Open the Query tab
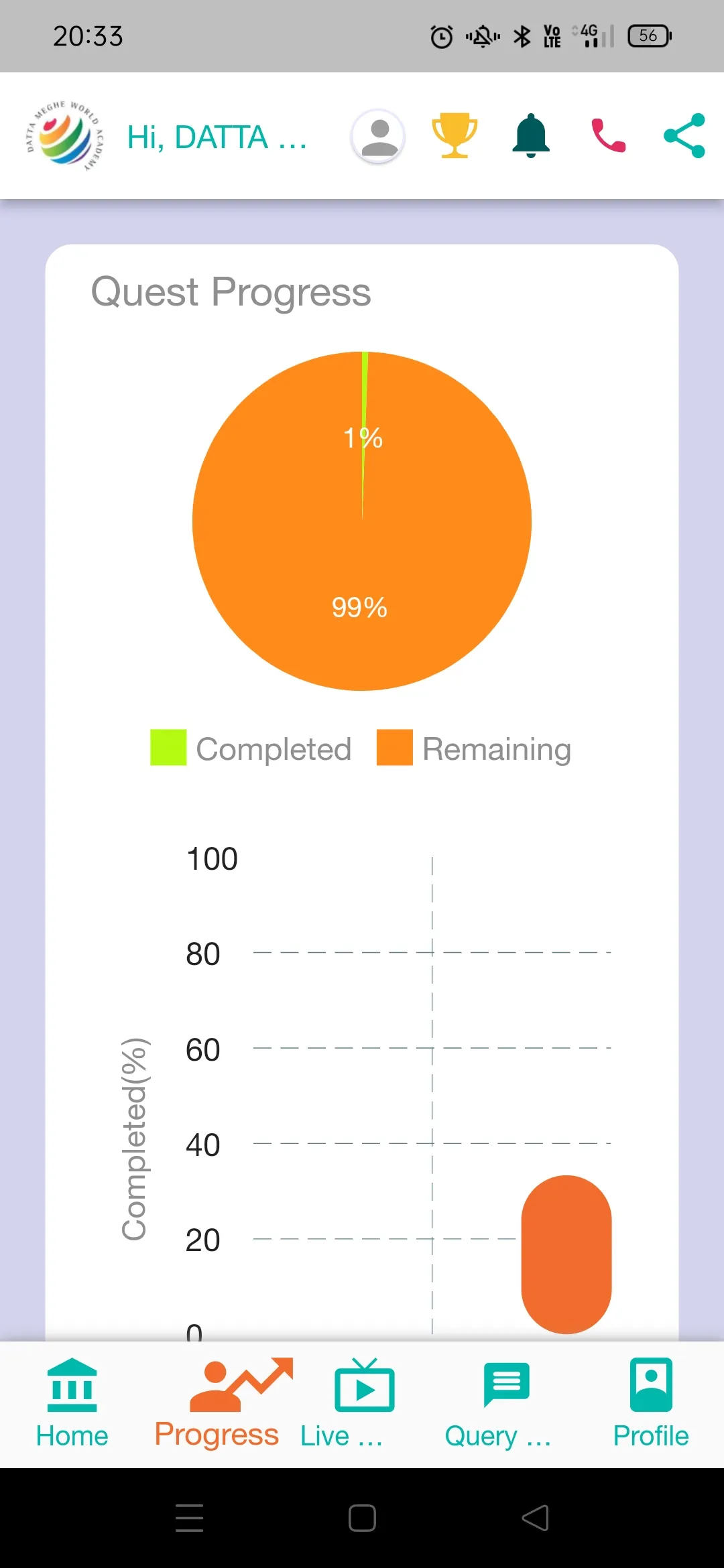Screen dimensions: 724x1568 [x=499, y=1404]
